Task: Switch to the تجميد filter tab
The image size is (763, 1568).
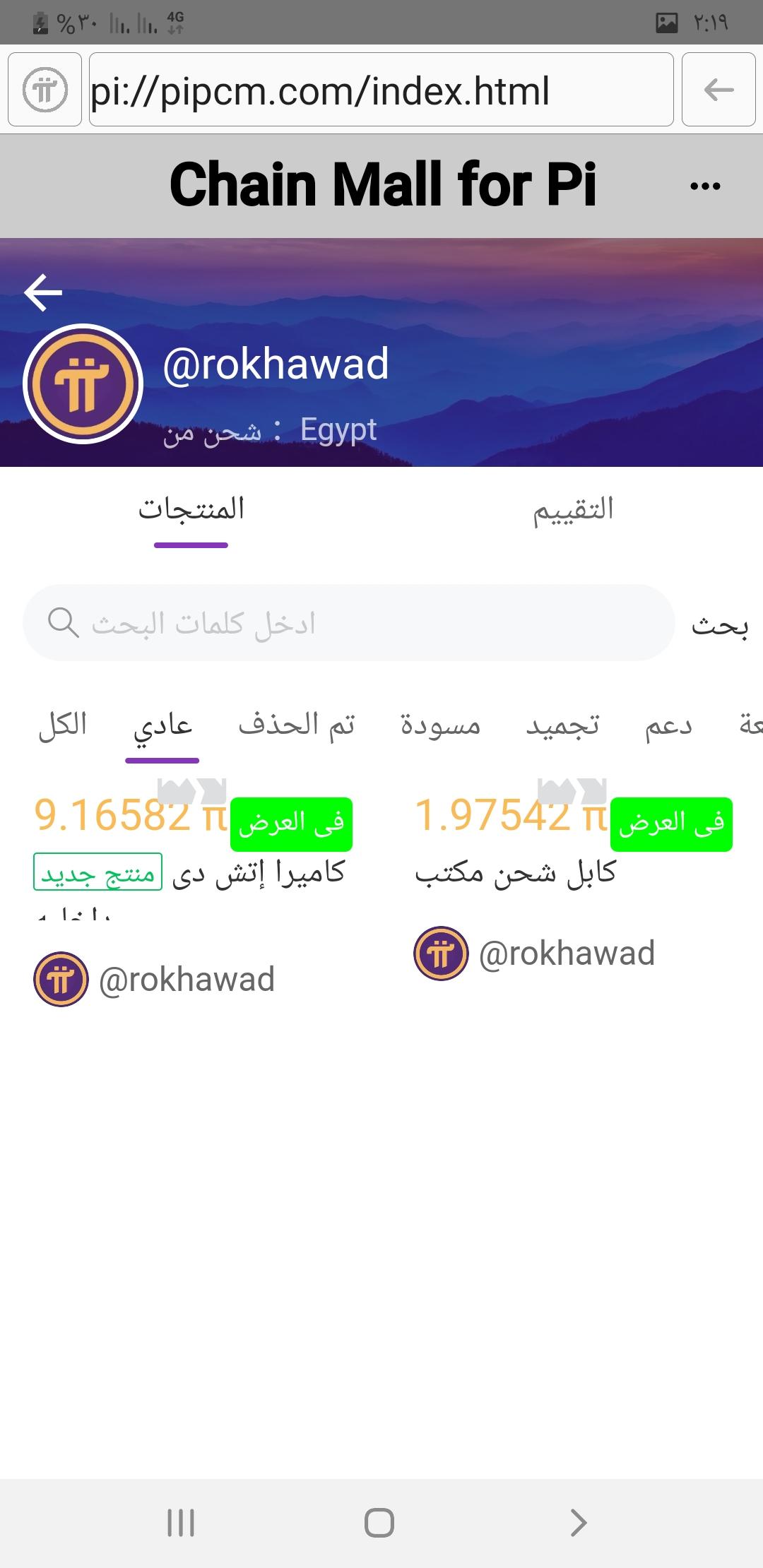Action: pyautogui.click(x=562, y=725)
